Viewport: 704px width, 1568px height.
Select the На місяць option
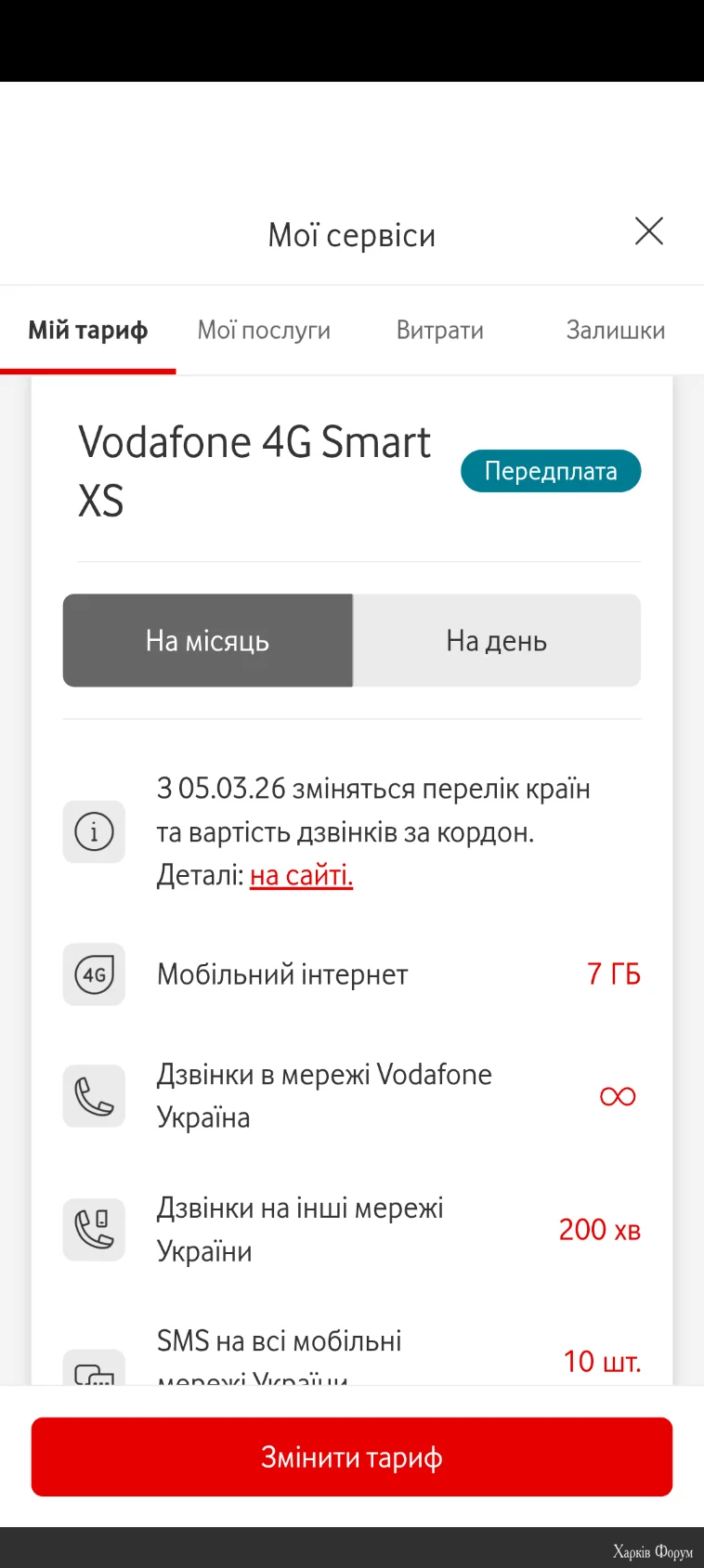pyautogui.click(x=208, y=641)
